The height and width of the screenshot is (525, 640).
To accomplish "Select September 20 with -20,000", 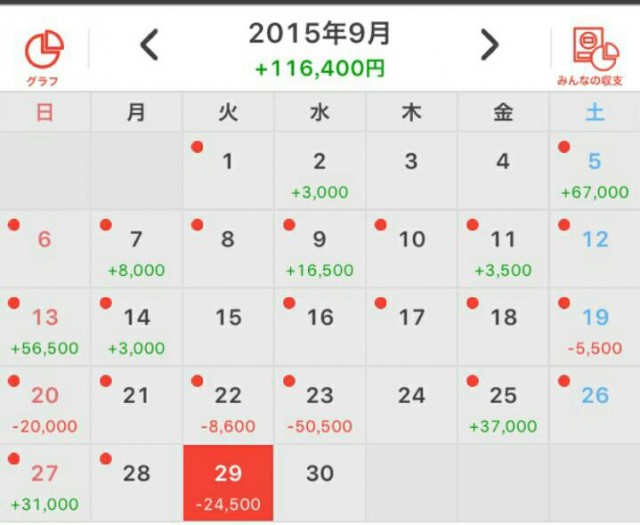I will (x=45, y=405).
